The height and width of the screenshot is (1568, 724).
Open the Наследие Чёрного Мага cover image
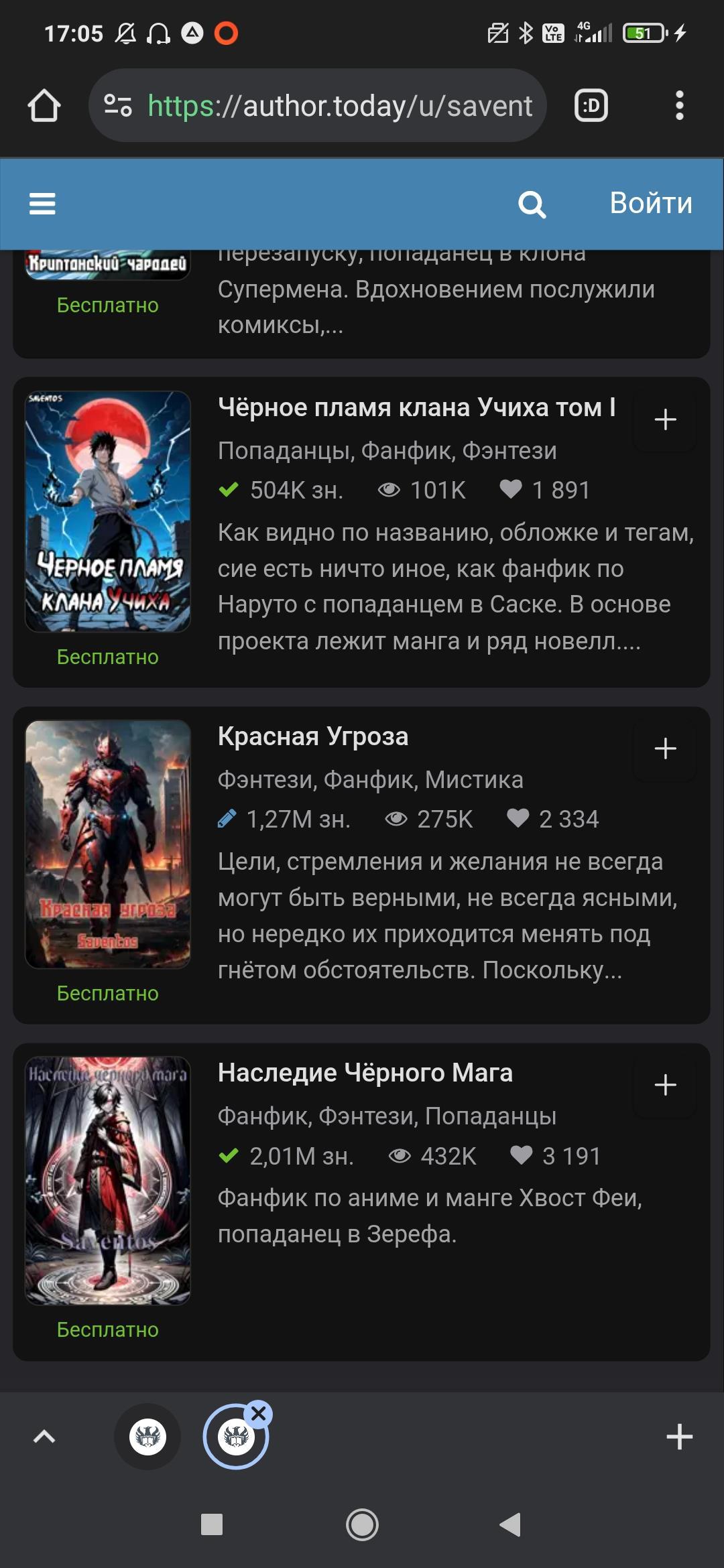click(108, 1180)
